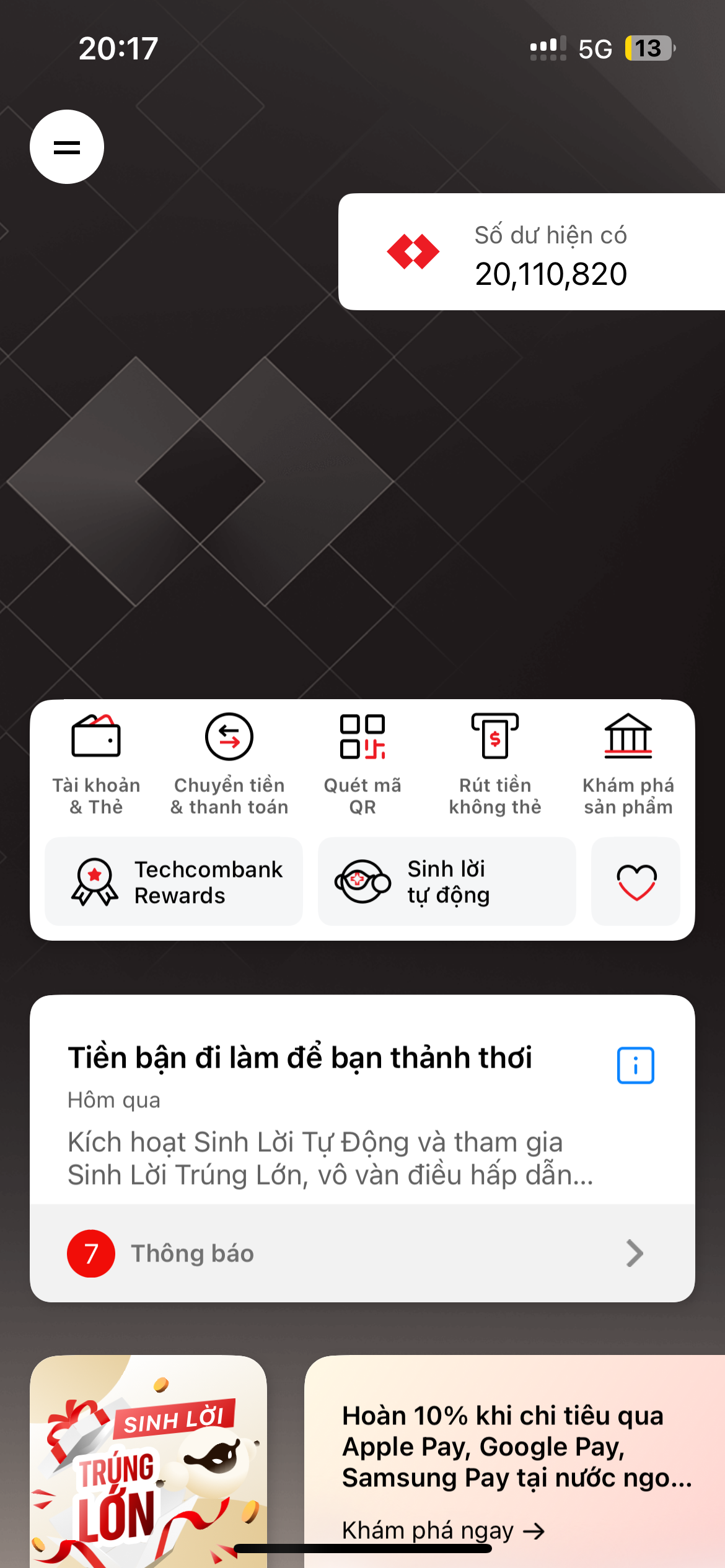Open the Sinh Lời Trúng Lớn banner
Screen dimensions: 725x1568
(148, 1461)
